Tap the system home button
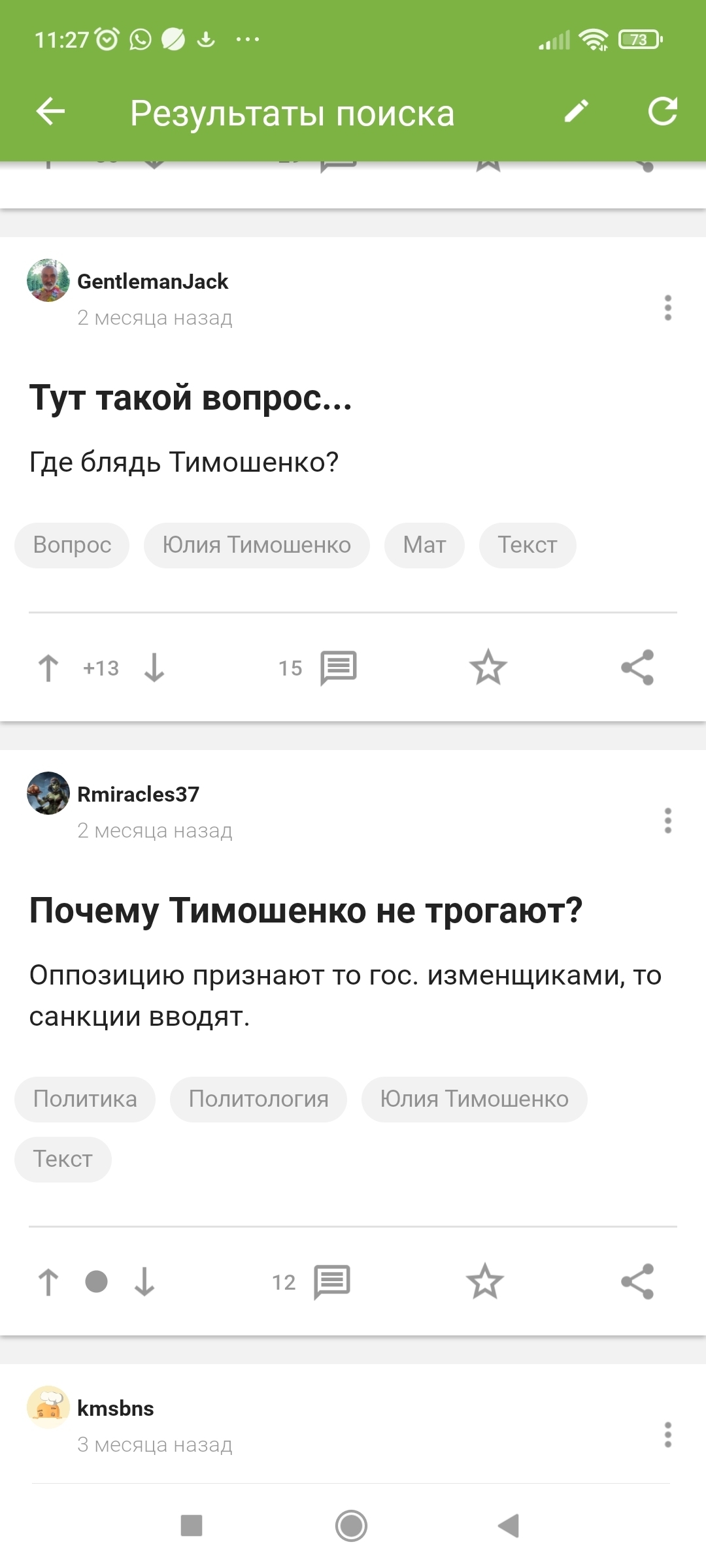Image resolution: width=706 pixels, height=1568 pixels. point(351,1526)
